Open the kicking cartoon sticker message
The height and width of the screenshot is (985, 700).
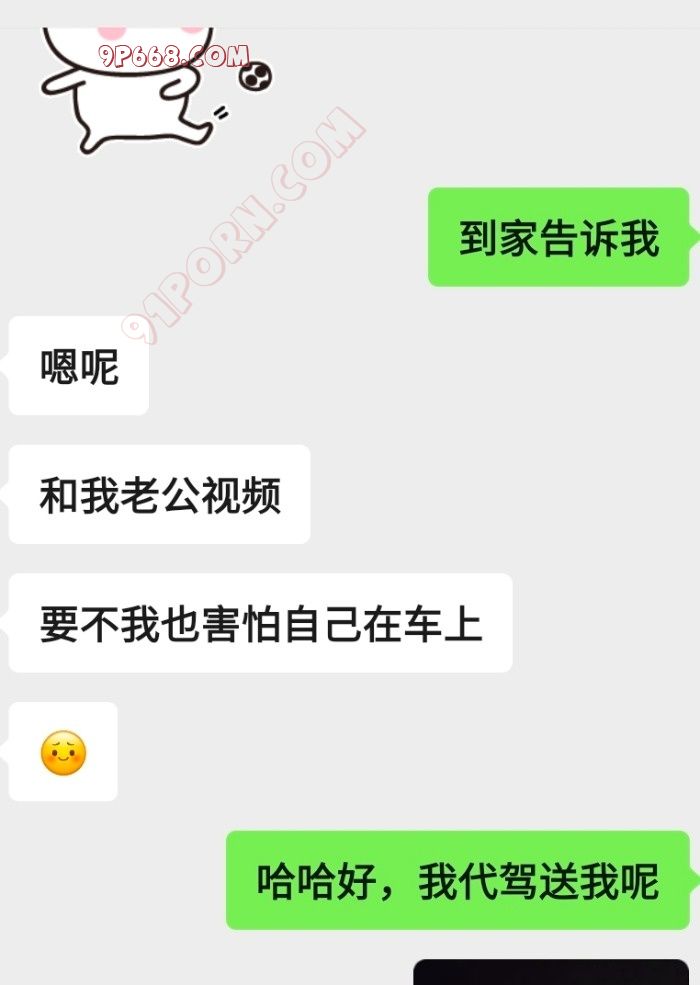coord(157,89)
